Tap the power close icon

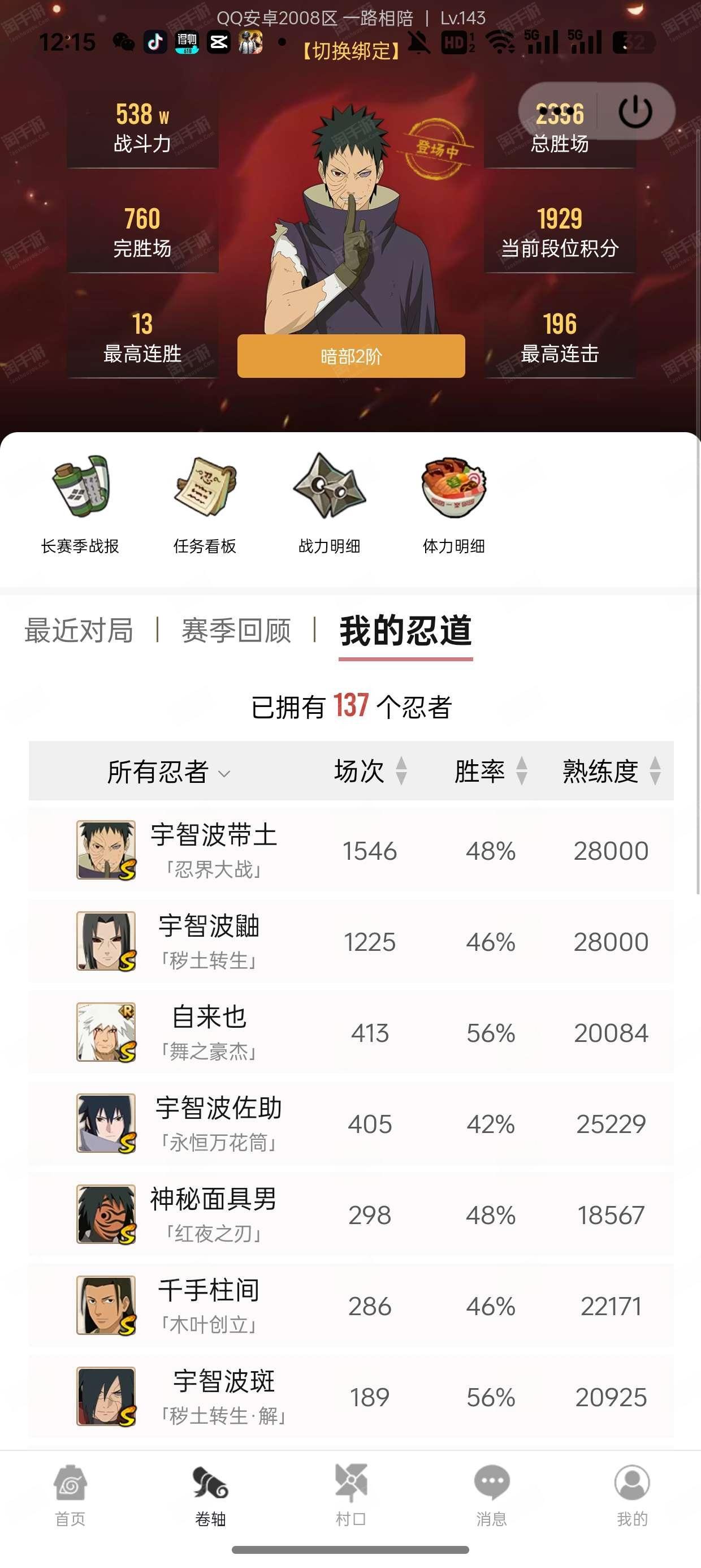[x=635, y=111]
